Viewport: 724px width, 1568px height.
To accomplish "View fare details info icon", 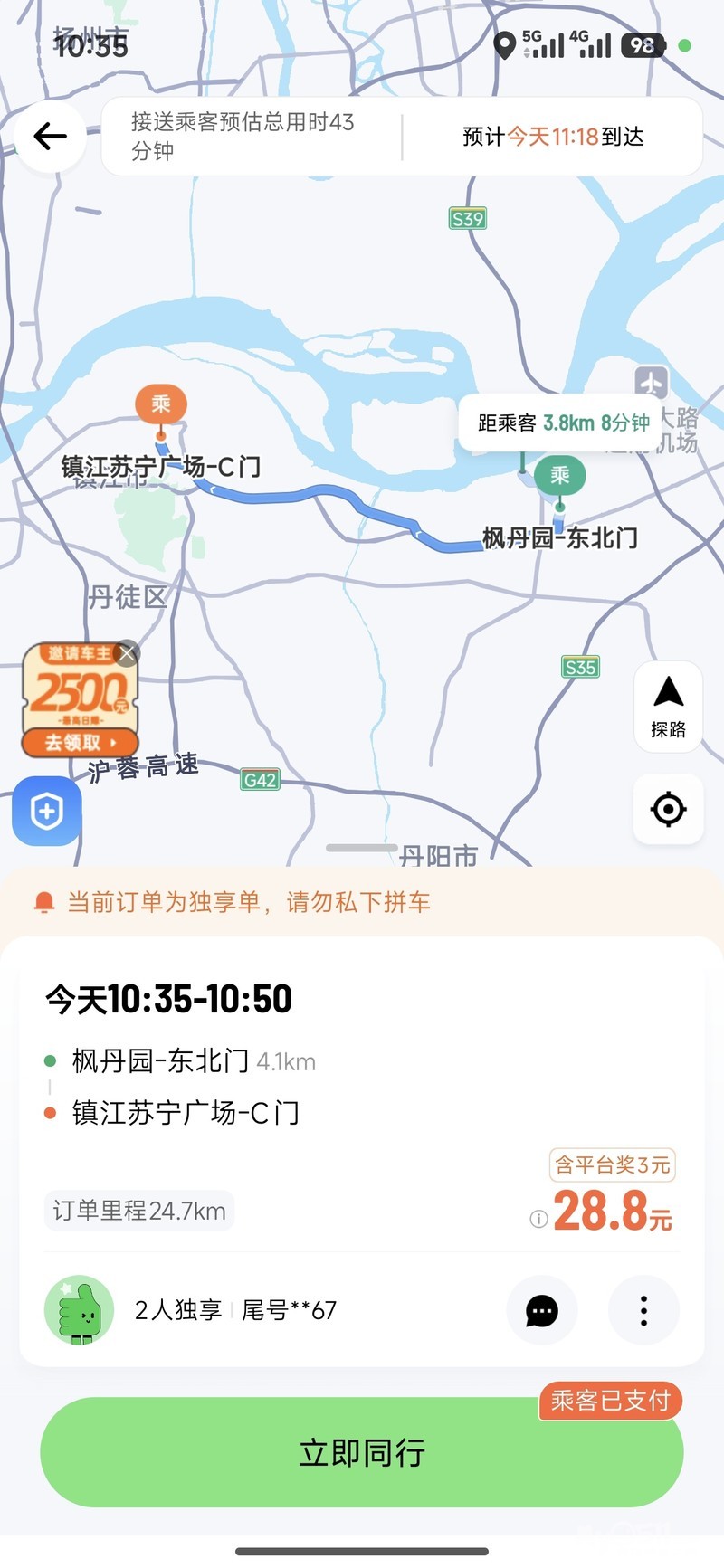I will point(538,1219).
